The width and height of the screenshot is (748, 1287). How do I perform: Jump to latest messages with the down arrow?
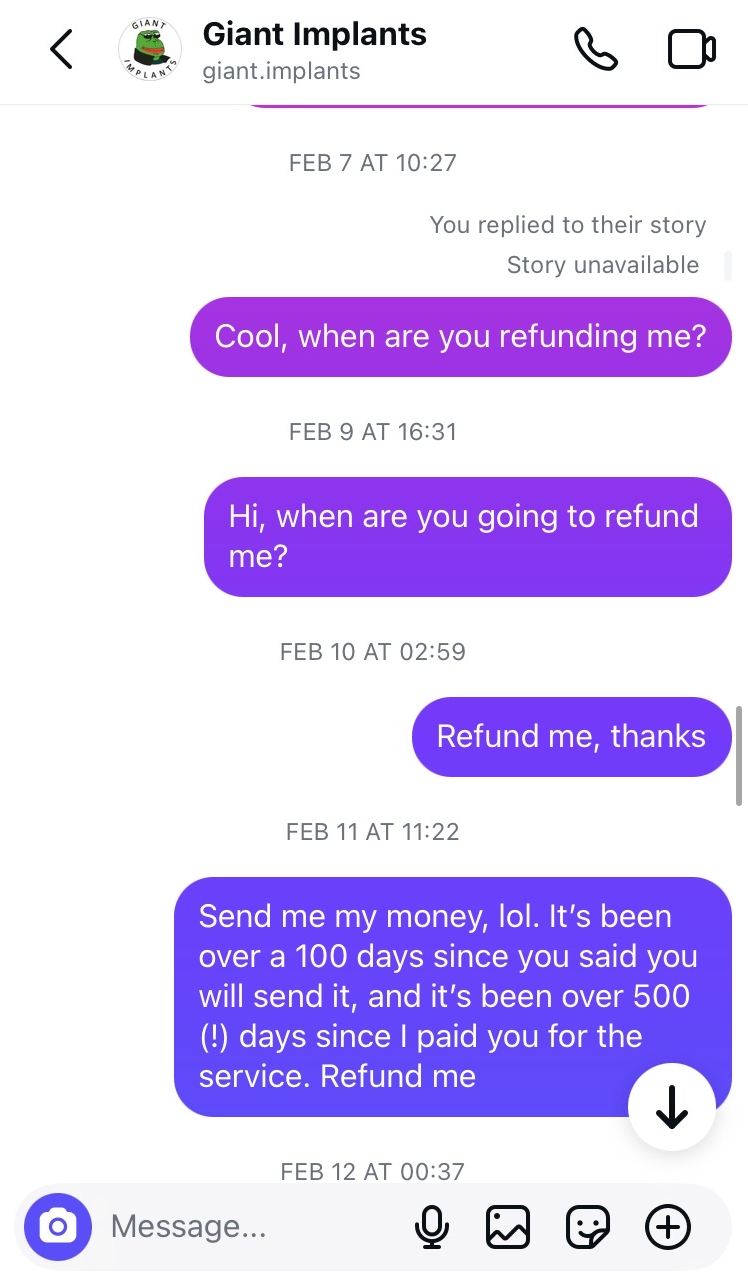671,1106
